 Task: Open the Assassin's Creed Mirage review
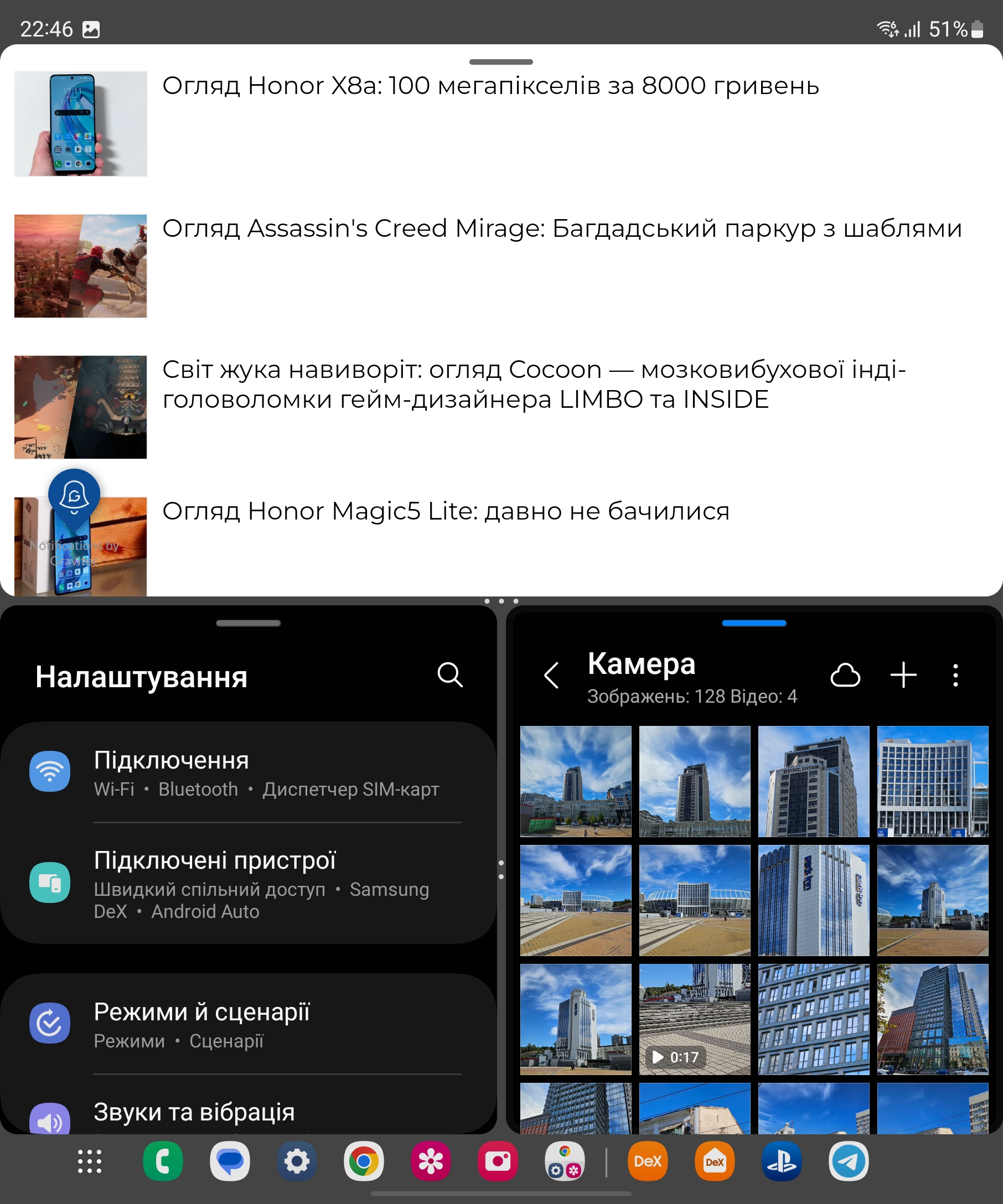click(561, 229)
